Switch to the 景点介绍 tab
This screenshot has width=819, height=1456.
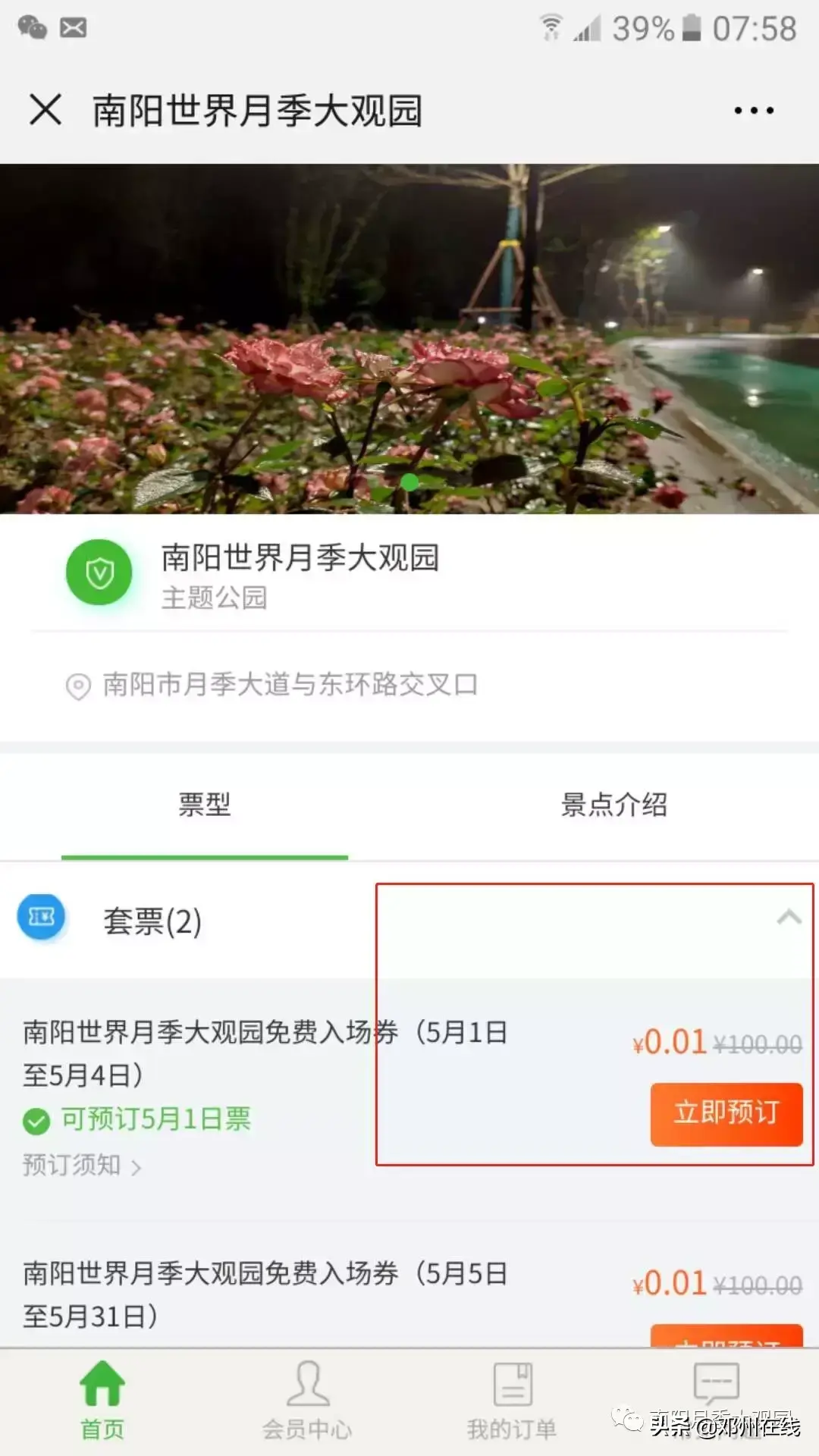(x=613, y=805)
